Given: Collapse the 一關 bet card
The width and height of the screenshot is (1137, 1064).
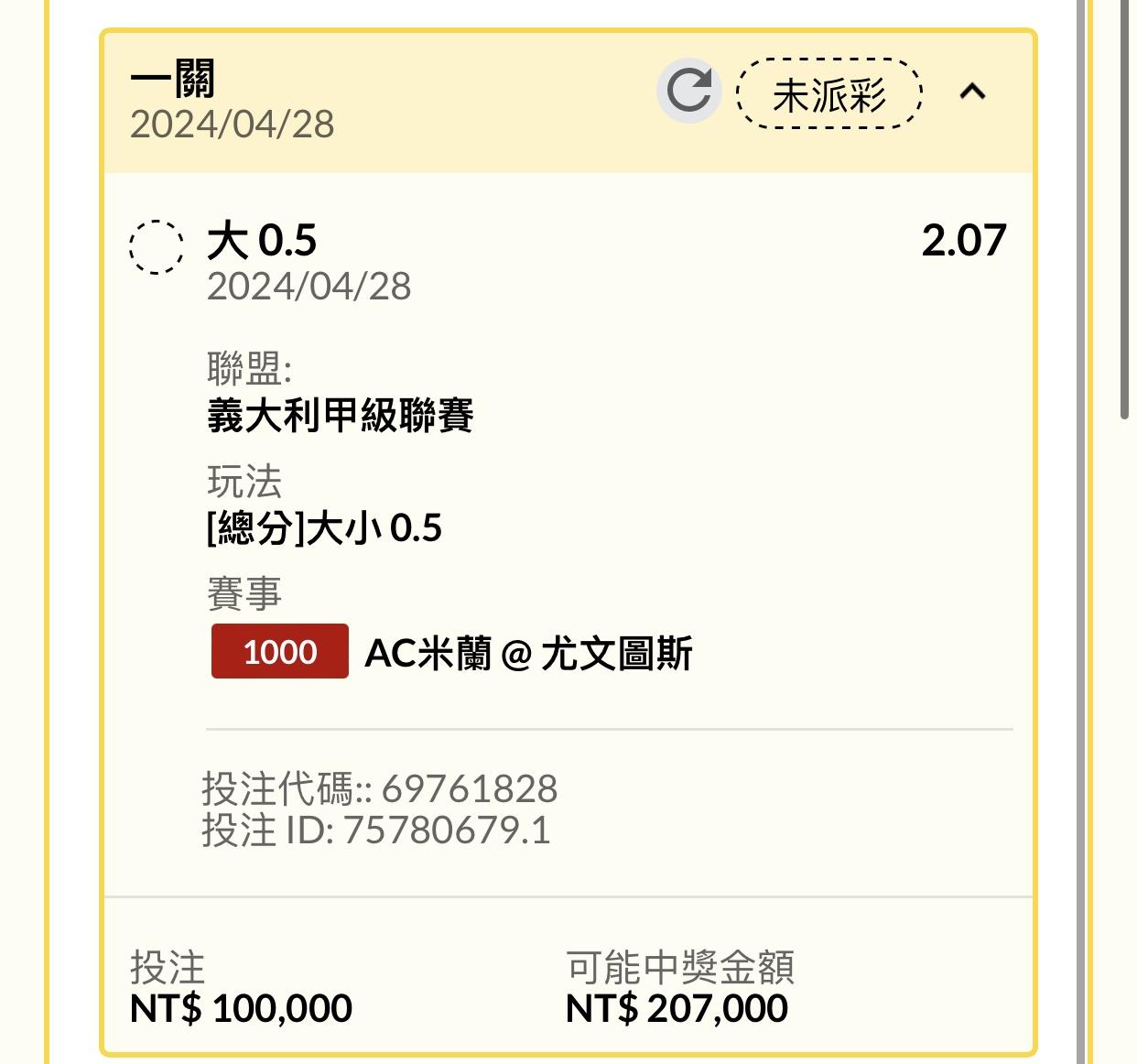Looking at the screenshot, I should pos(972,92).
